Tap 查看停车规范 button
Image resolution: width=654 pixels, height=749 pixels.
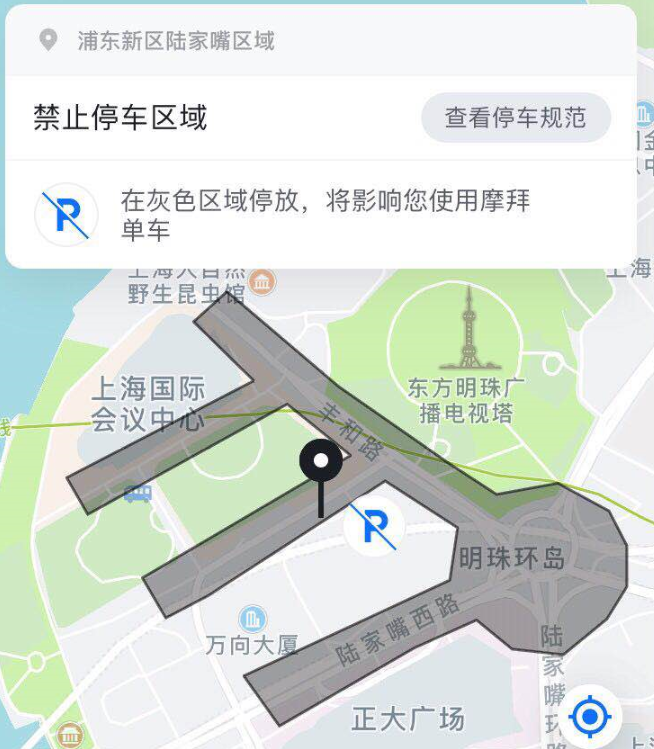(515, 118)
